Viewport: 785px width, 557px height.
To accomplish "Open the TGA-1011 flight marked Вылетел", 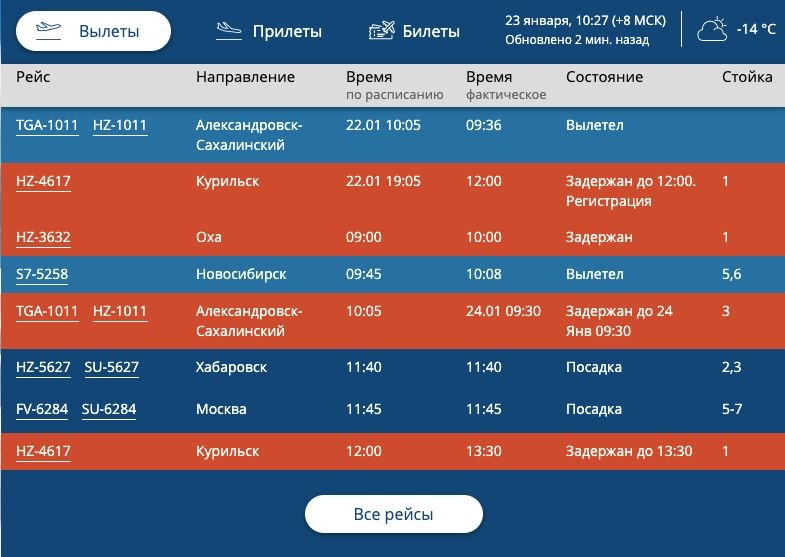I will click(x=47, y=125).
